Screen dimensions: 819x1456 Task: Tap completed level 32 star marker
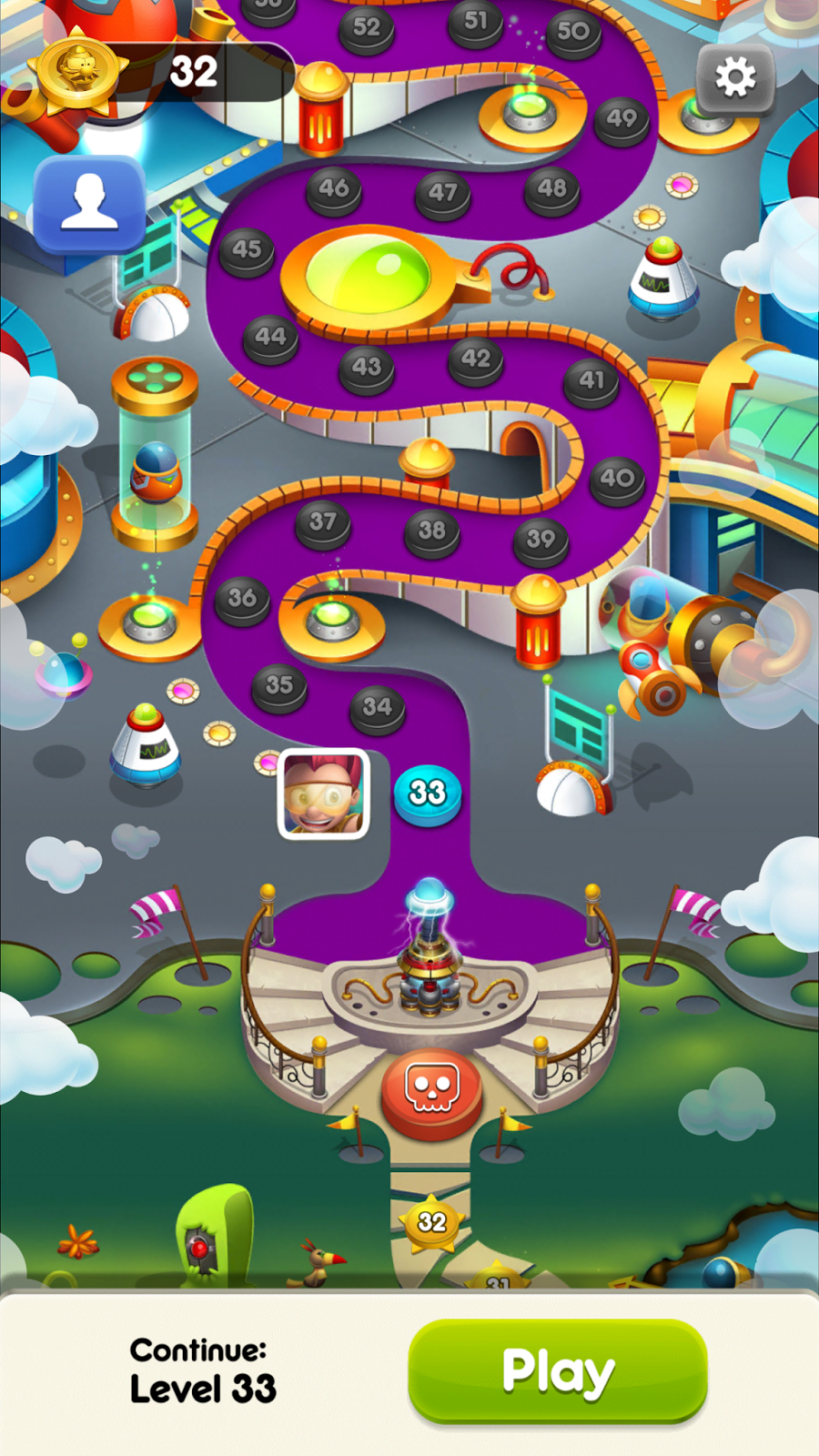click(431, 1222)
